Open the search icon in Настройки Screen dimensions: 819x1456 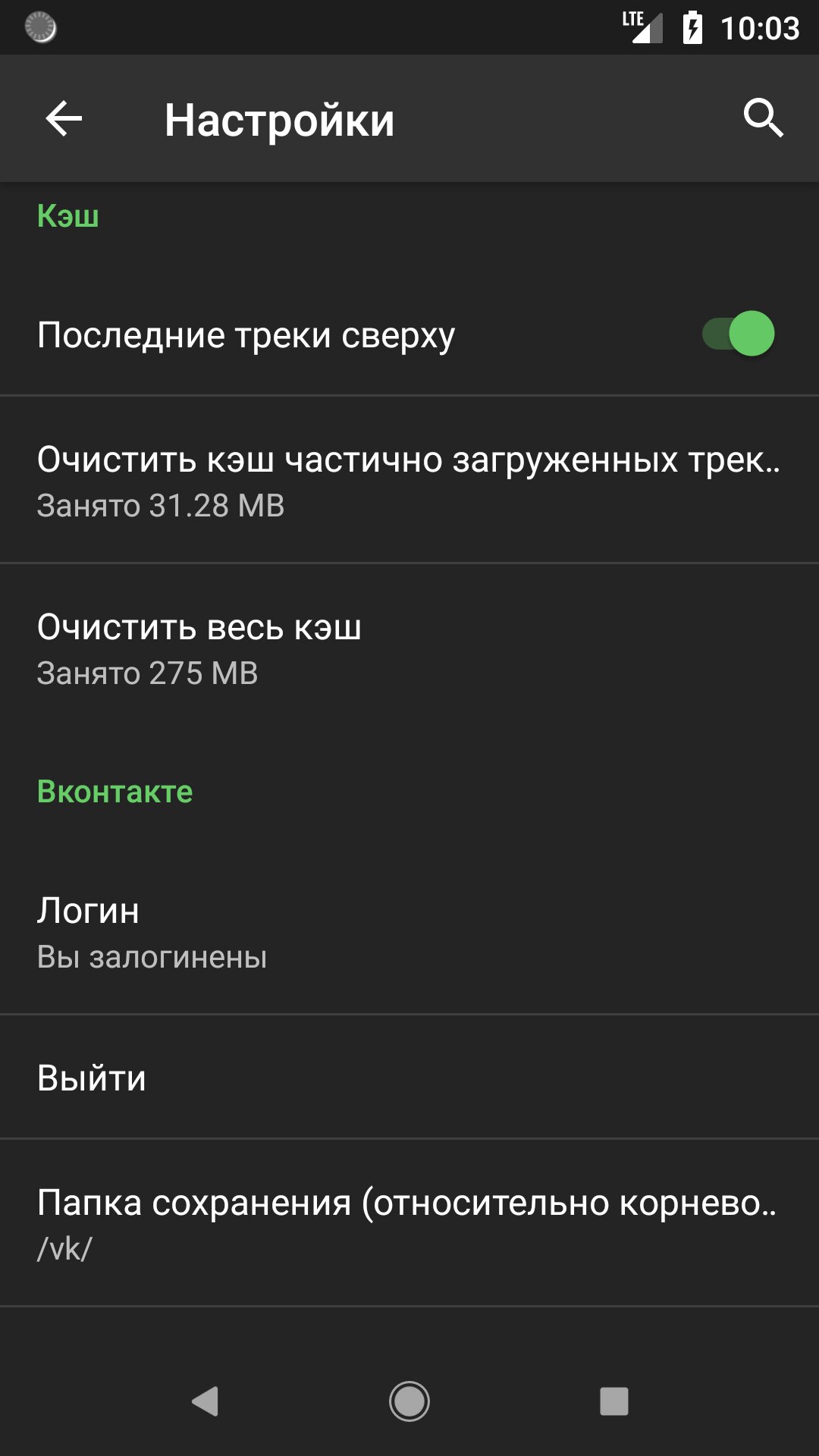pos(763,118)
